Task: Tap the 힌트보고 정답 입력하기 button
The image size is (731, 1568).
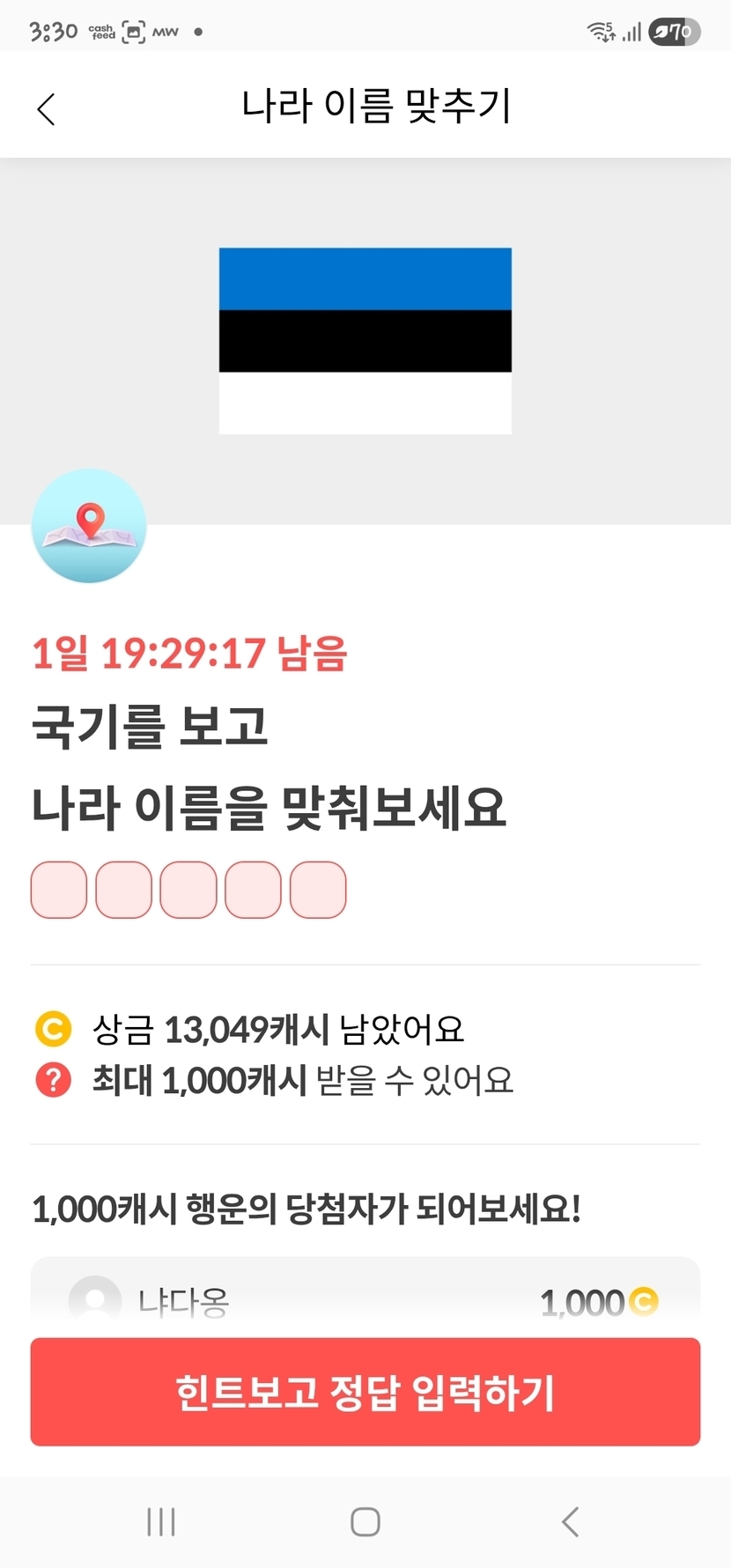Action: point(365,1392)
